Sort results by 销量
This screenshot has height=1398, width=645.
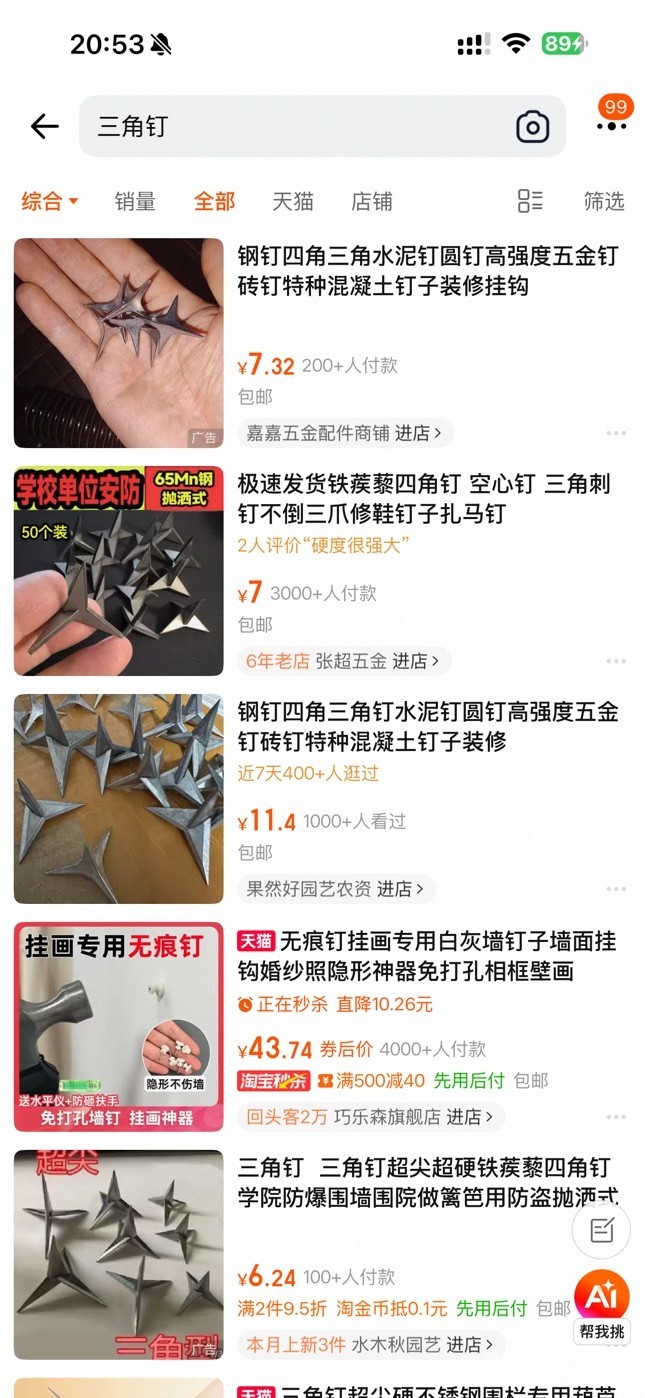(135, 201)
